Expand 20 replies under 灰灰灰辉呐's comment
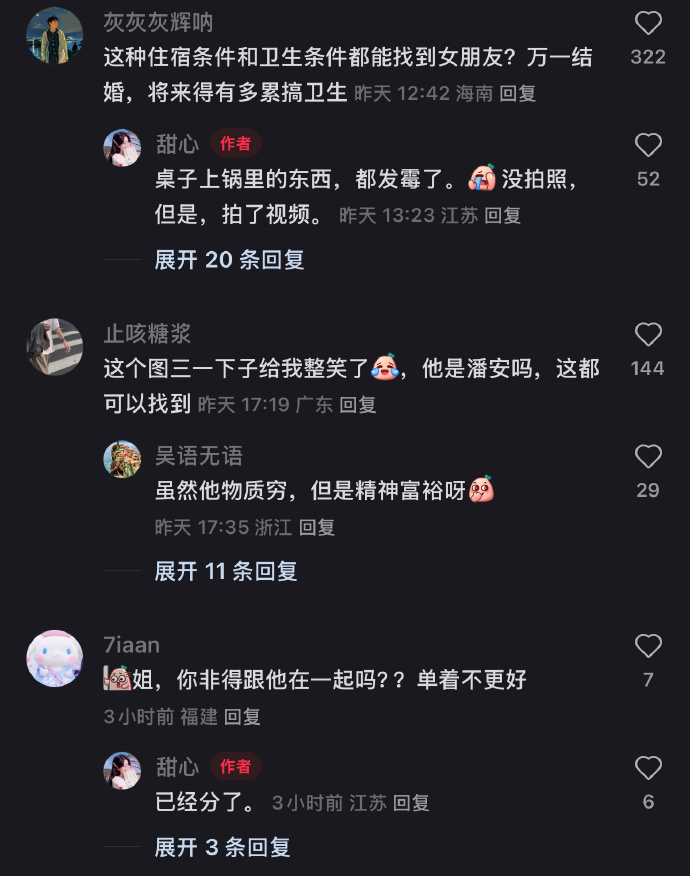The image size is (690, 876). click(x=229, y=260)
